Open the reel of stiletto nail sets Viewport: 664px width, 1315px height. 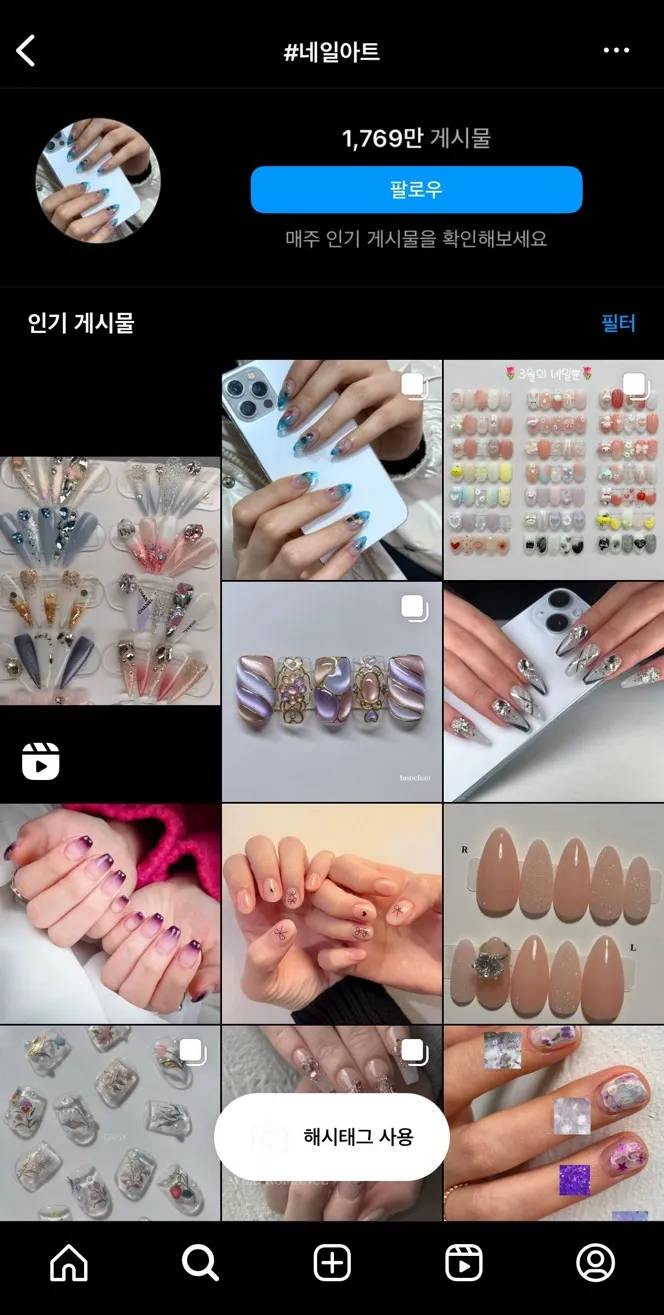click(109, 581)
